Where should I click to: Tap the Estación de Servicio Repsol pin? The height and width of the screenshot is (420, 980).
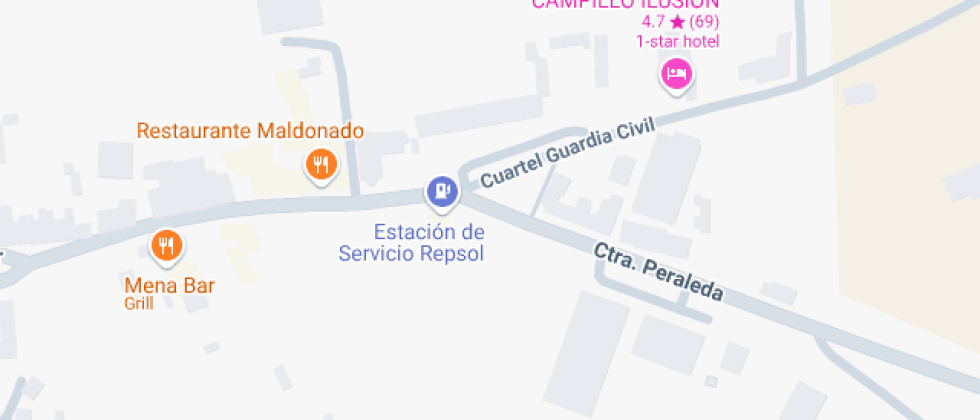click(x=441, y=191)
